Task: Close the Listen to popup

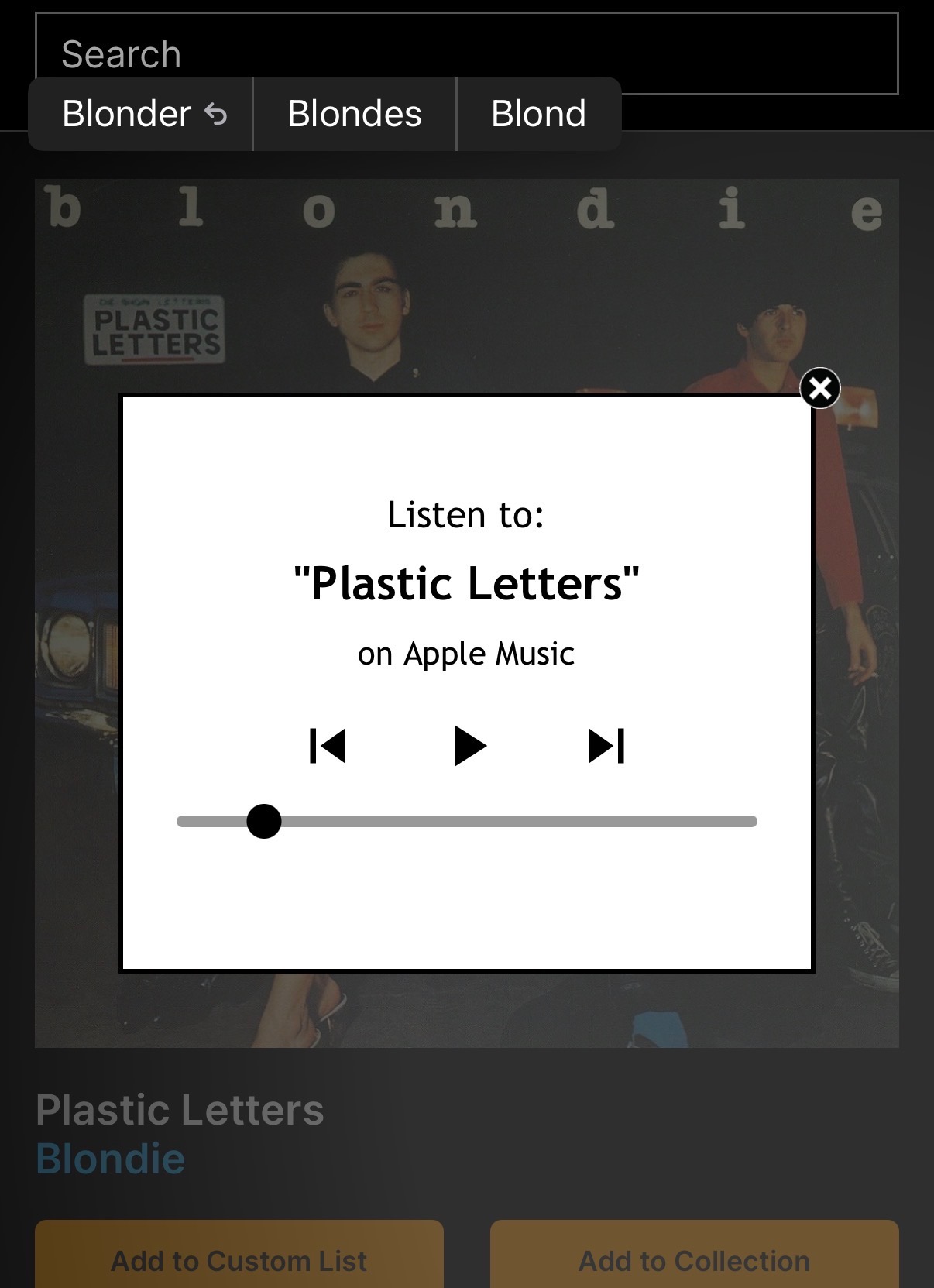Action: tap(819, 388)
